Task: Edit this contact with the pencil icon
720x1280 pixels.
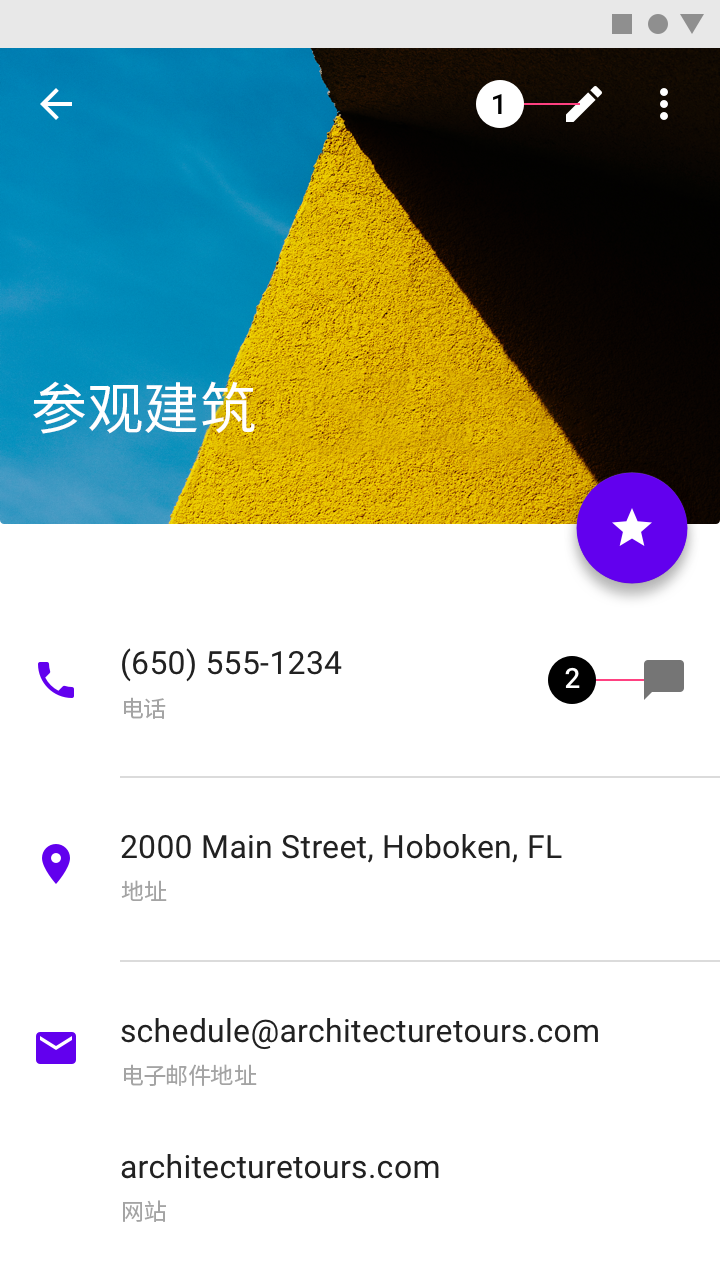Action: coord(584,104)
